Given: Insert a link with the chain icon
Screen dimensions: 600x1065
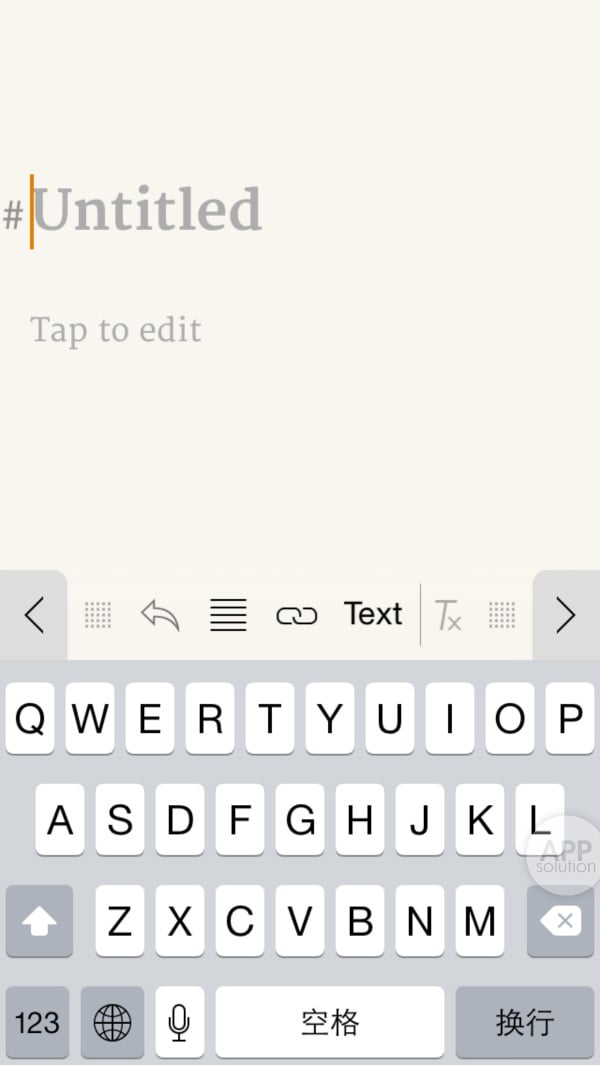Looking at the screenshot, I should (296, 616).
